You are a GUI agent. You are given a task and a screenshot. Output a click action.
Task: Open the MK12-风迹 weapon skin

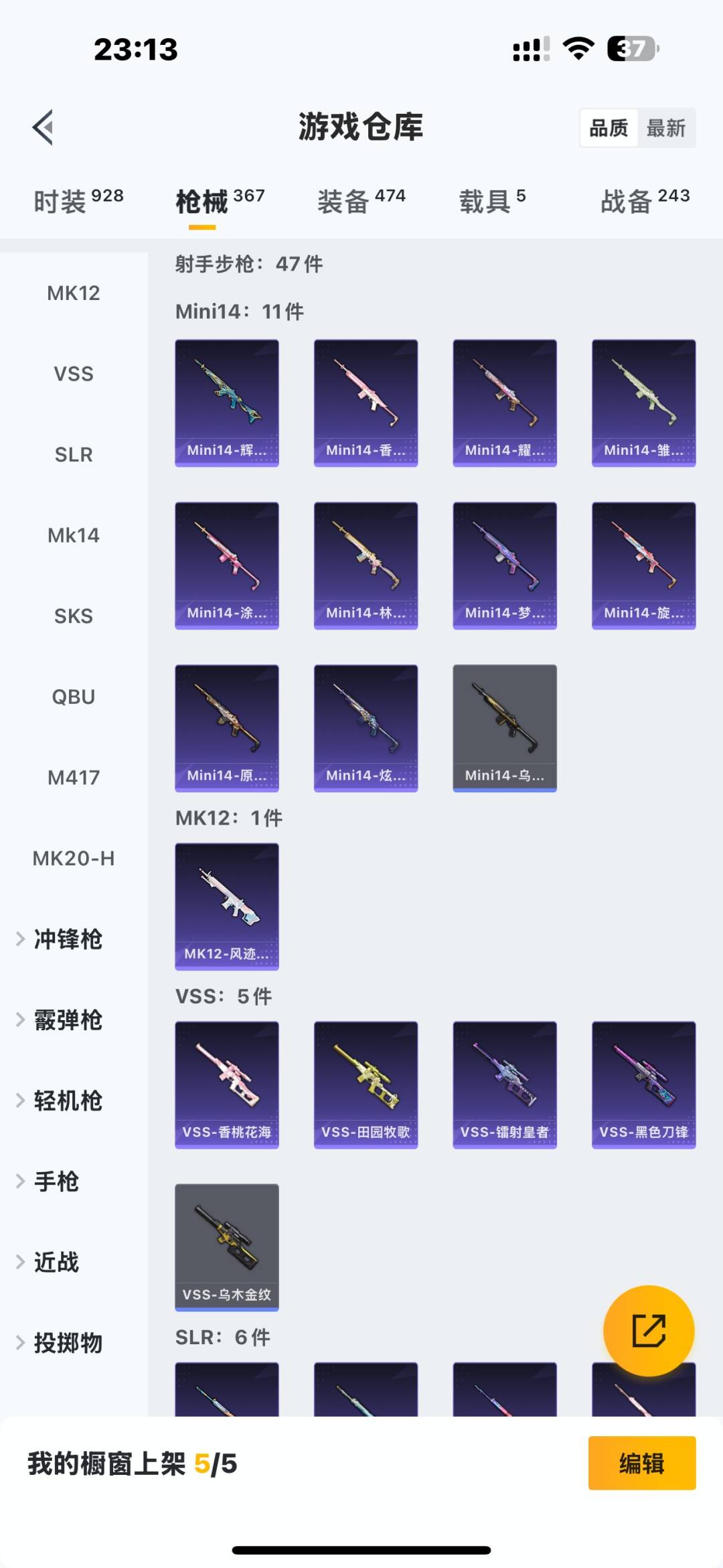pyautogui.click(x=226, y=906)
